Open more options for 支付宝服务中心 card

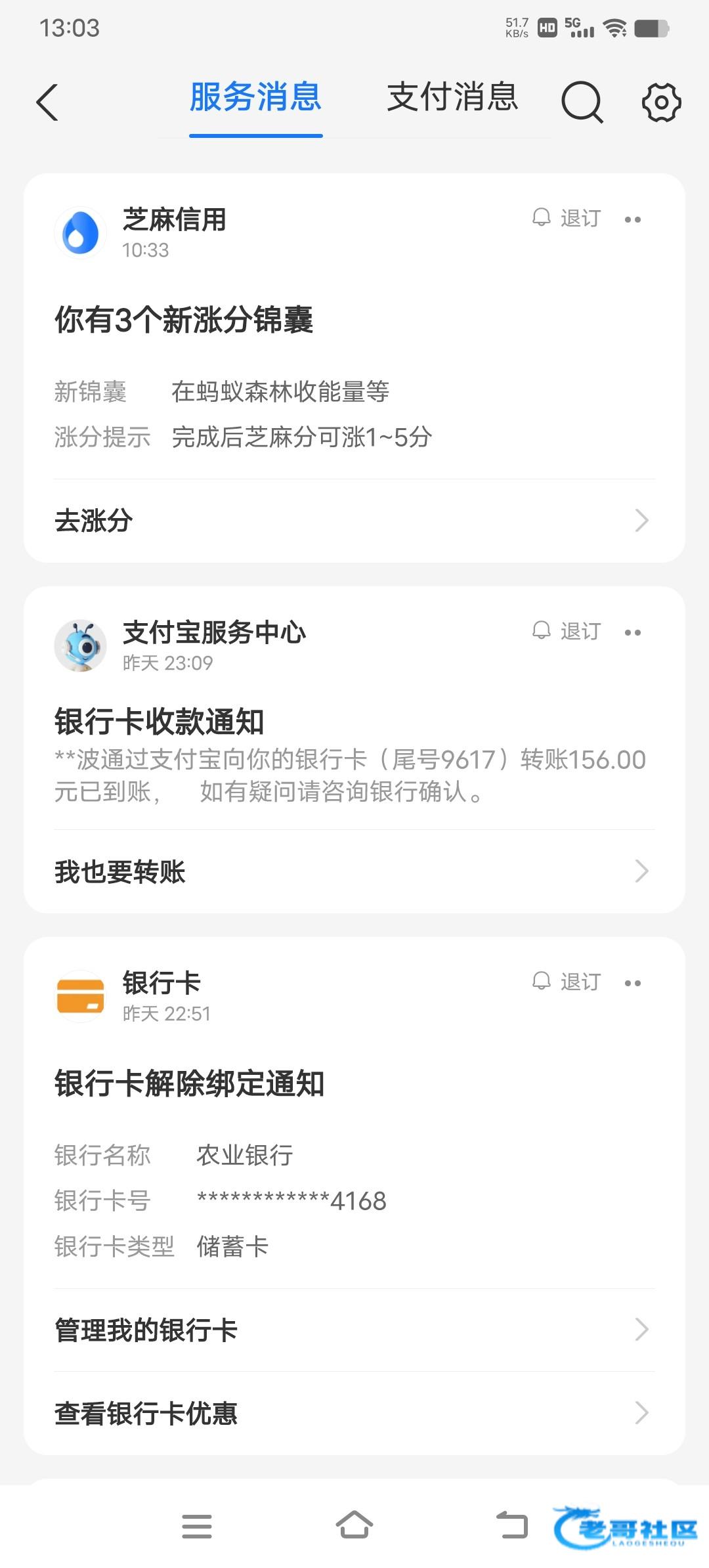[x=633, y=632]
